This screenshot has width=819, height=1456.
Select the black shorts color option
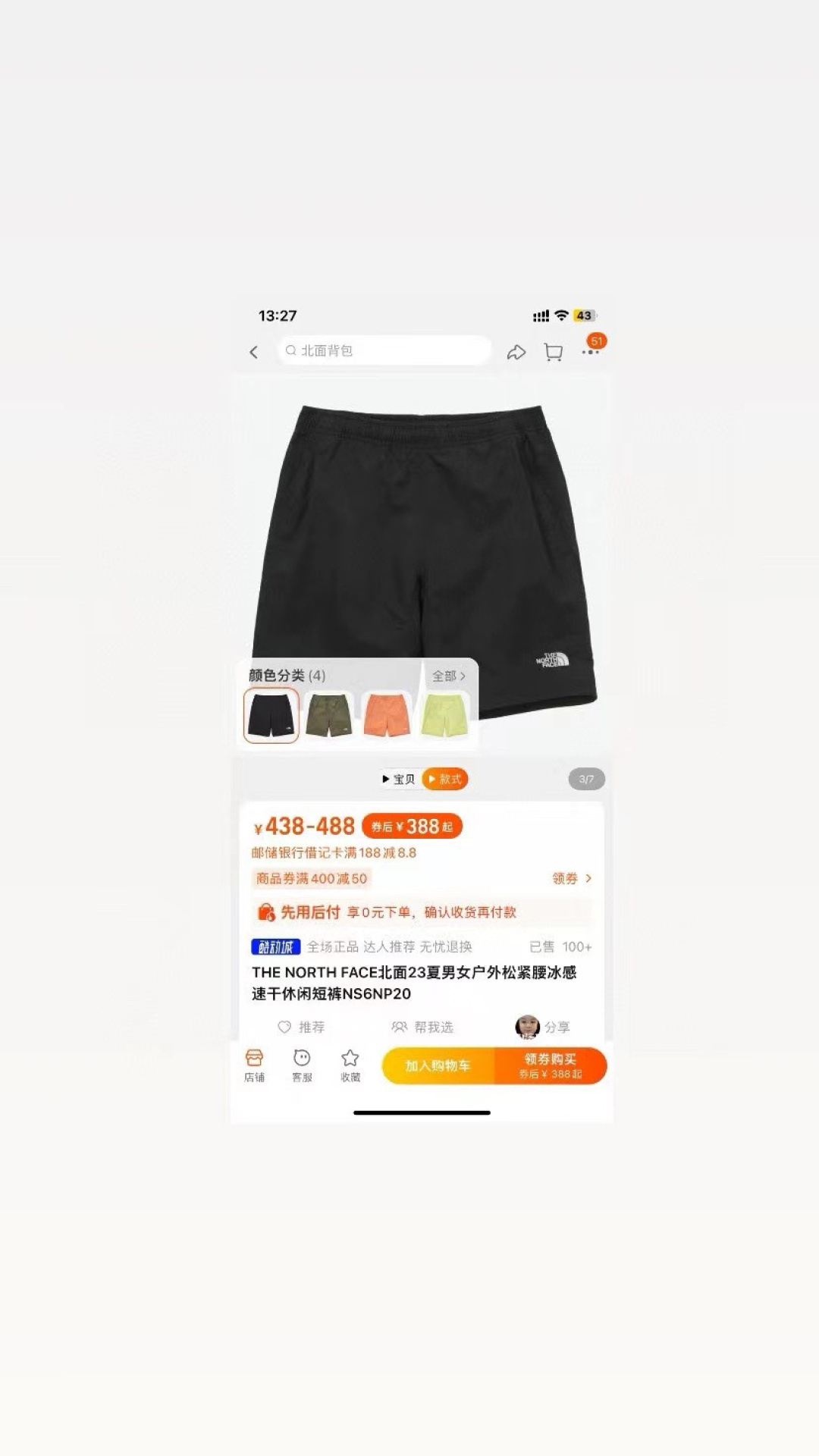[x=271, y=715]
